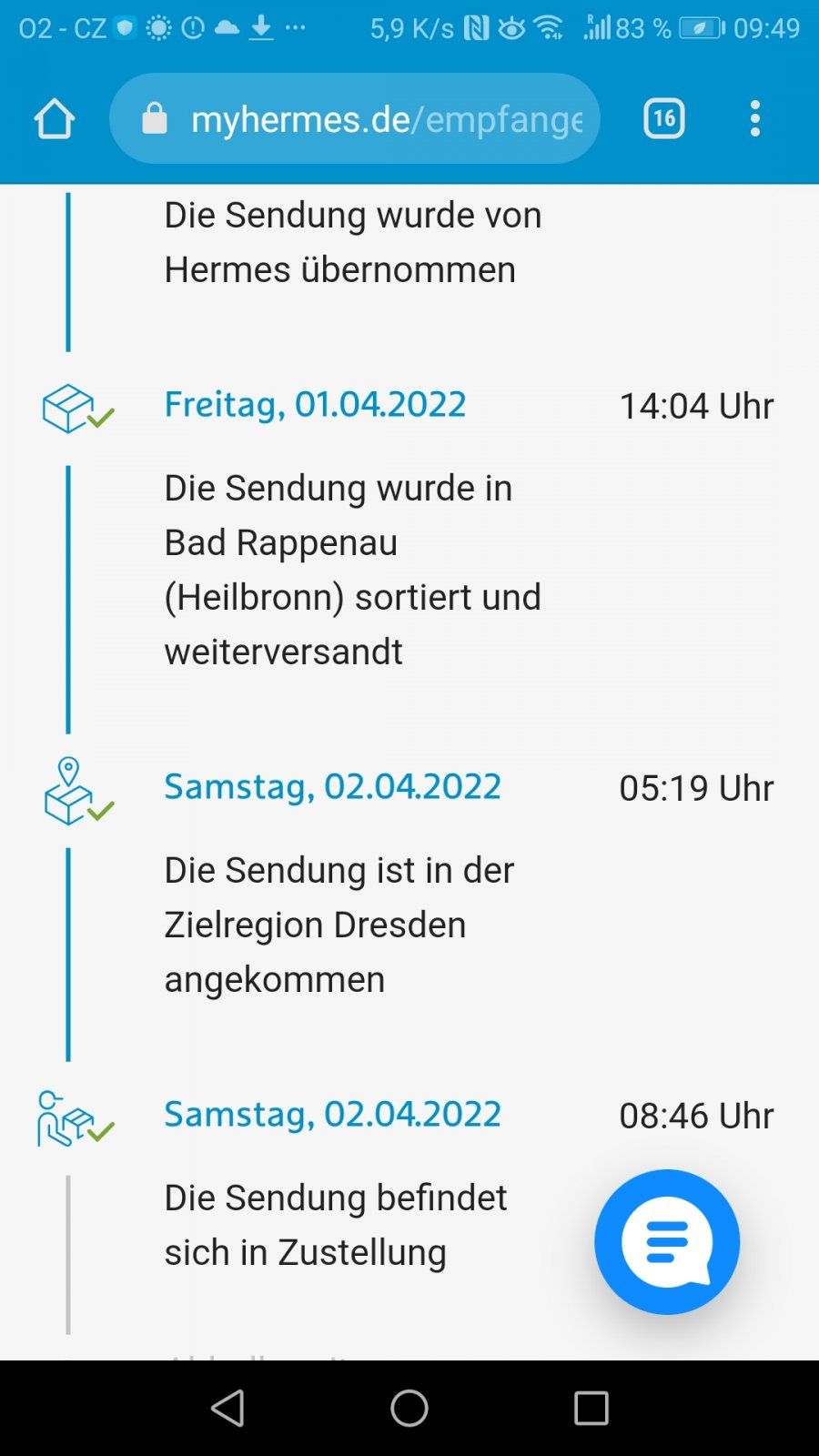This screenshot has height=1456, width=819.
Task: Show recent apps from the navigation bar
Action: (x=591, y=1408)
